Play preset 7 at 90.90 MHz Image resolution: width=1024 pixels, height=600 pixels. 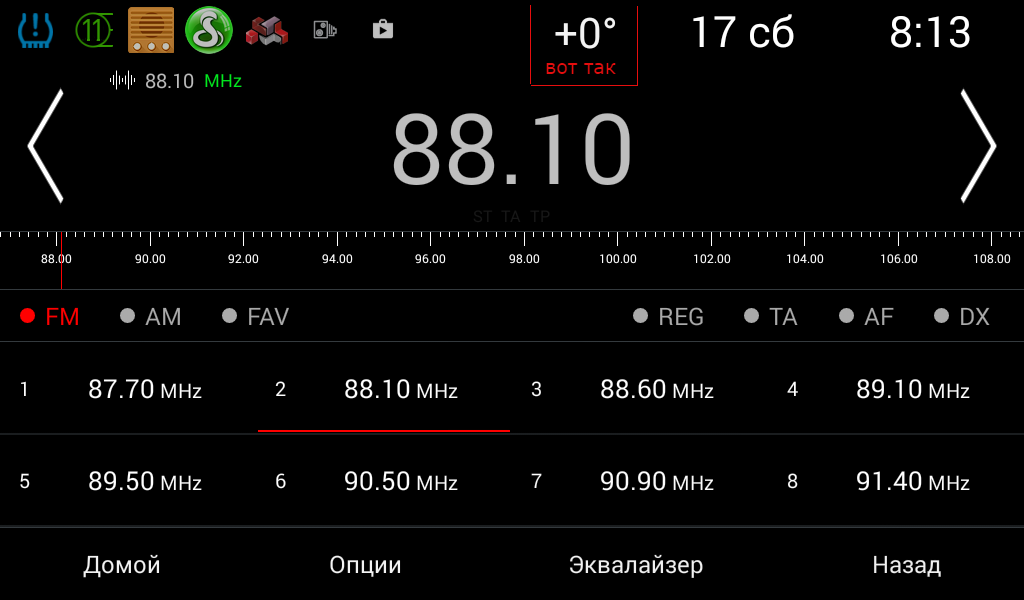640,482
